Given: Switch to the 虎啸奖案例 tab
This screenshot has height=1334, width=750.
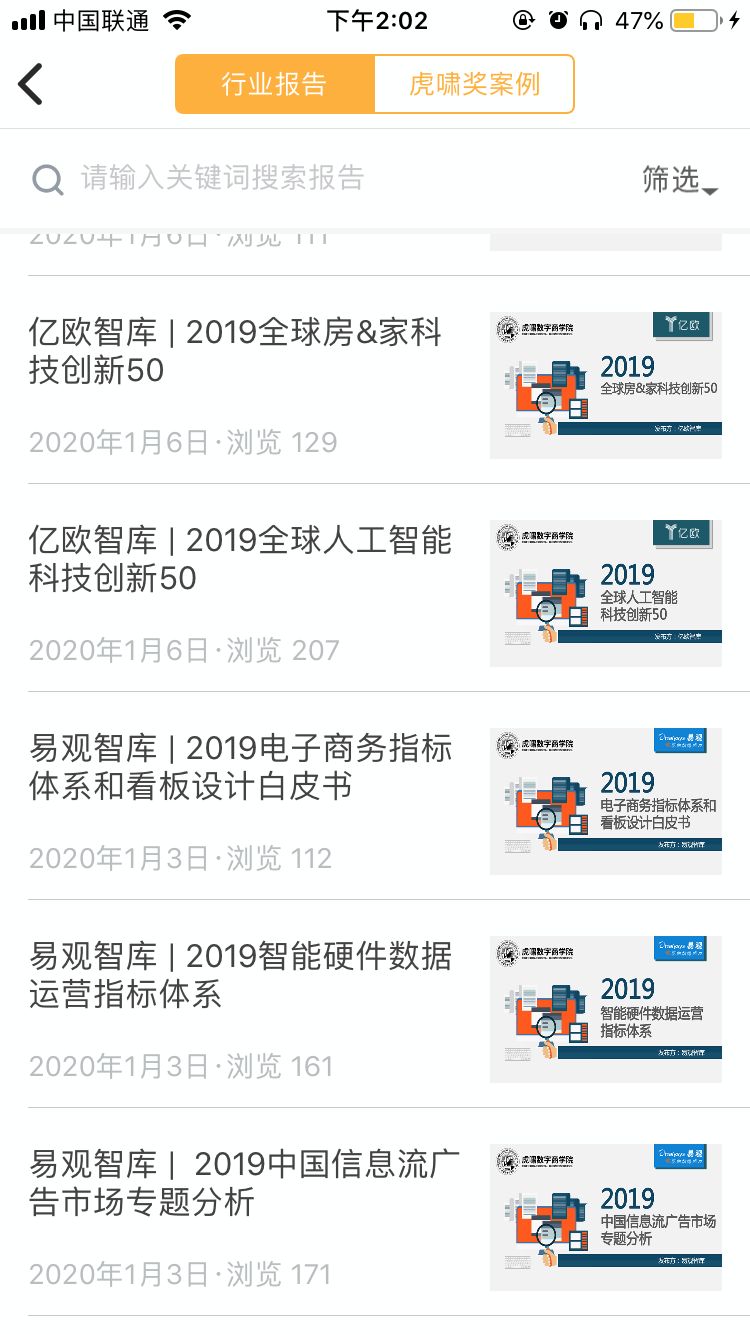Looking at the screenshot, I should coord(474,84).
